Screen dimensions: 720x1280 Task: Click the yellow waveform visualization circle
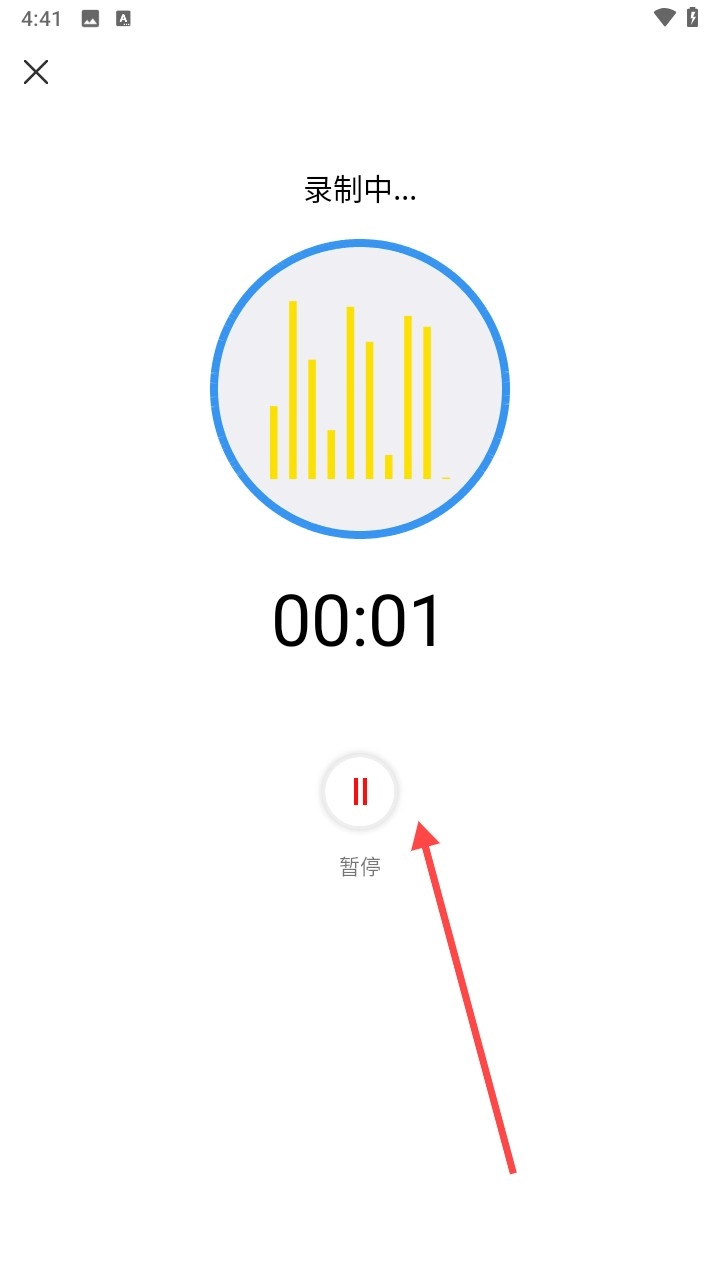360,389
